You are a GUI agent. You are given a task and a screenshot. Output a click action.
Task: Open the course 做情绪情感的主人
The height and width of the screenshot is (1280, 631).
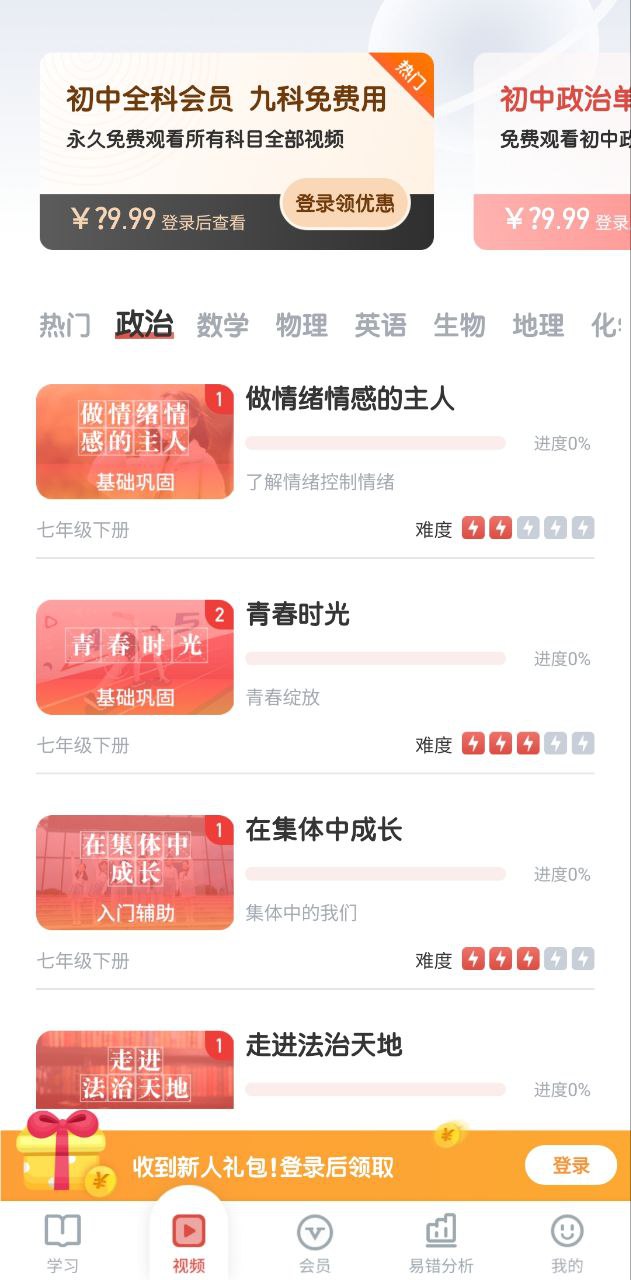click(x=350, y=400)
